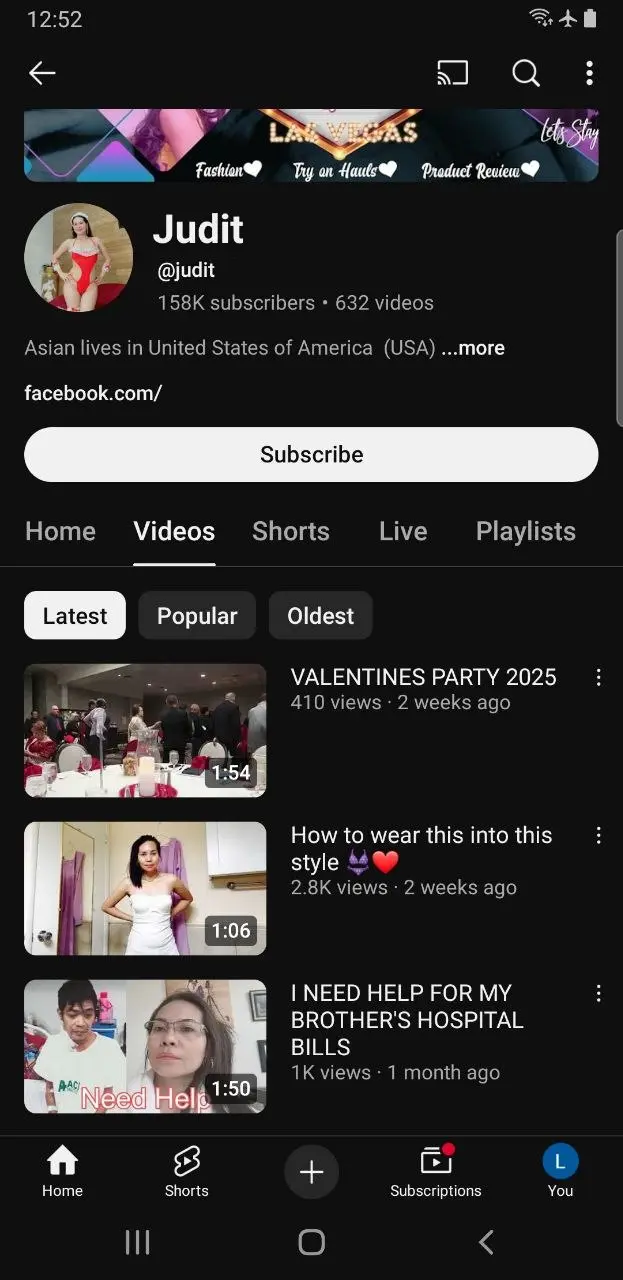Go back using the top-left arrow
Viewport: 623px width, 1280px height.
coord(42,73)
